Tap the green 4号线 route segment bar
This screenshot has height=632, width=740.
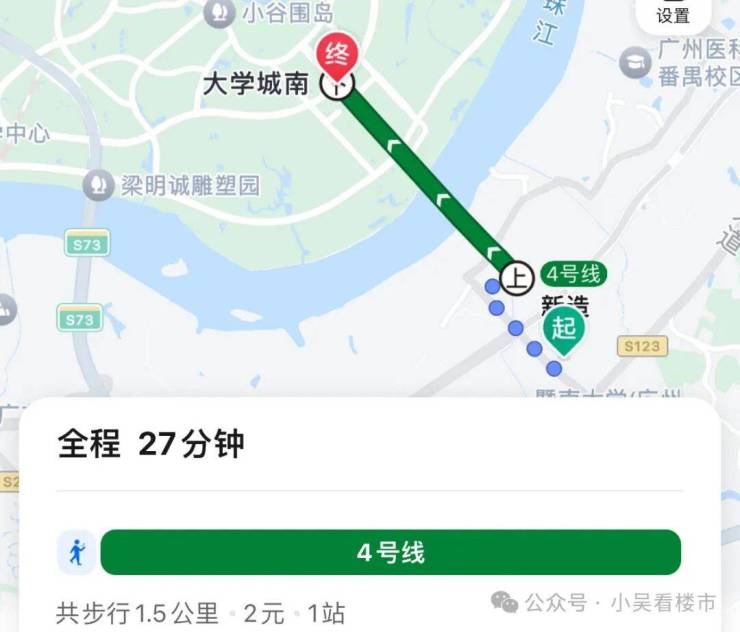[x=390, y=552]
